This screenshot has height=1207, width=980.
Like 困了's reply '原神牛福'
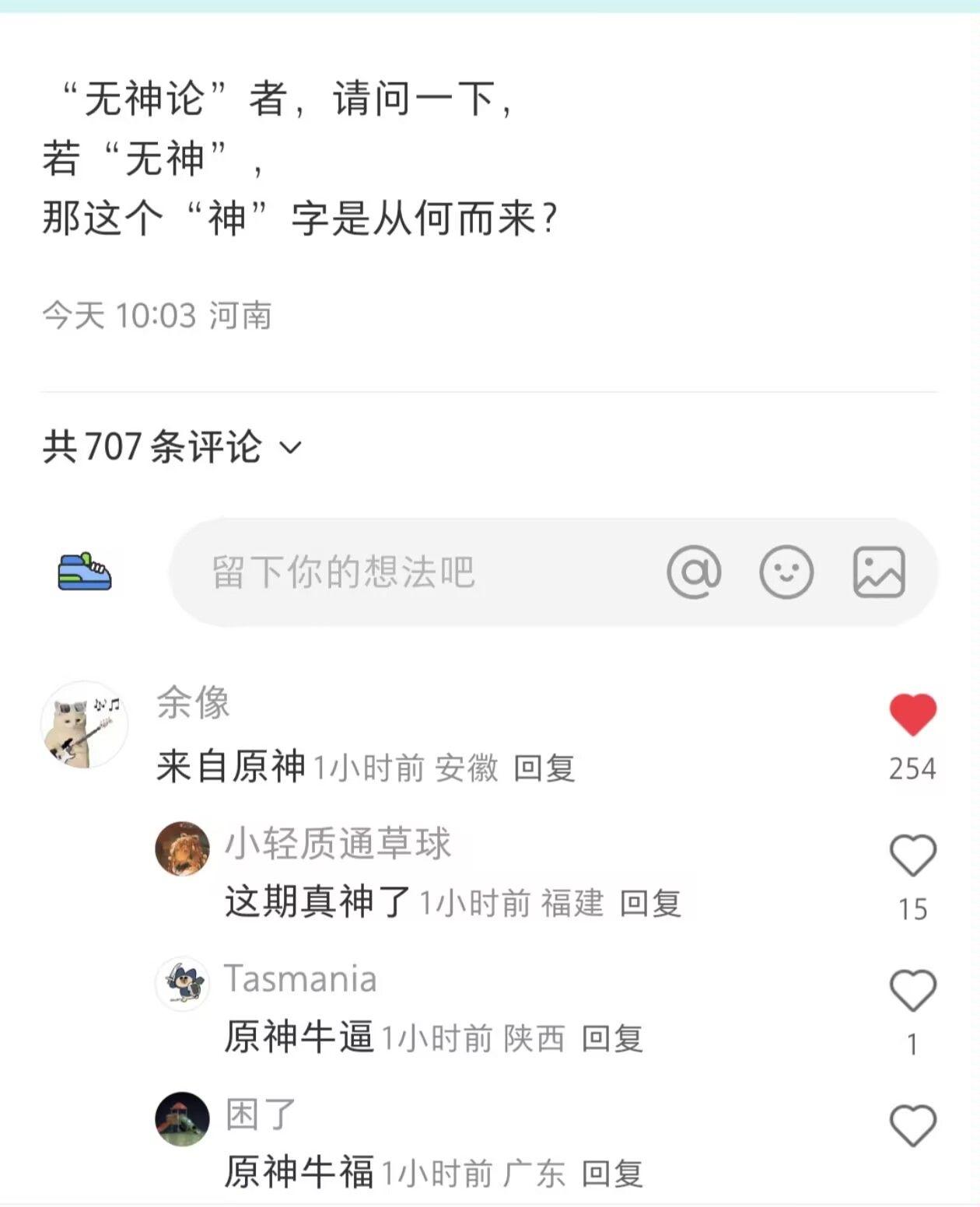click(912, 1125)
